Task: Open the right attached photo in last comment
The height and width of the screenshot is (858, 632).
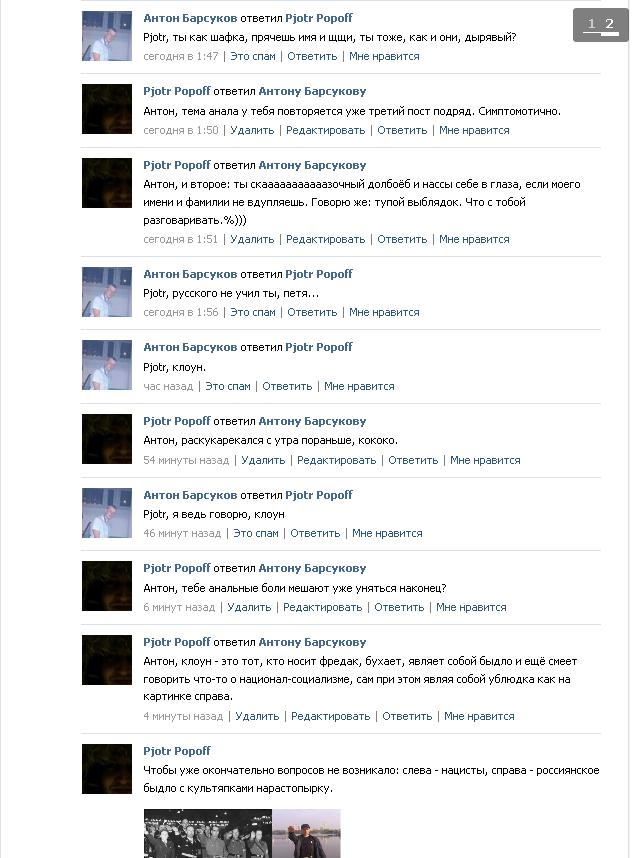Action: (307, 834)
